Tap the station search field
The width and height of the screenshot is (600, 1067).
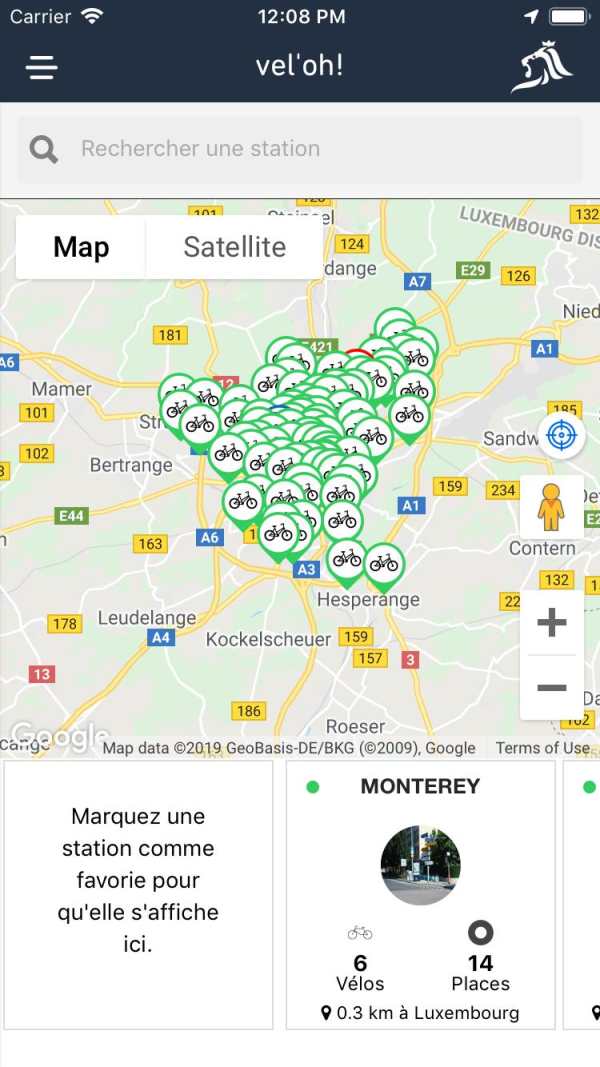pyautogui.click(x=299, y=149)
